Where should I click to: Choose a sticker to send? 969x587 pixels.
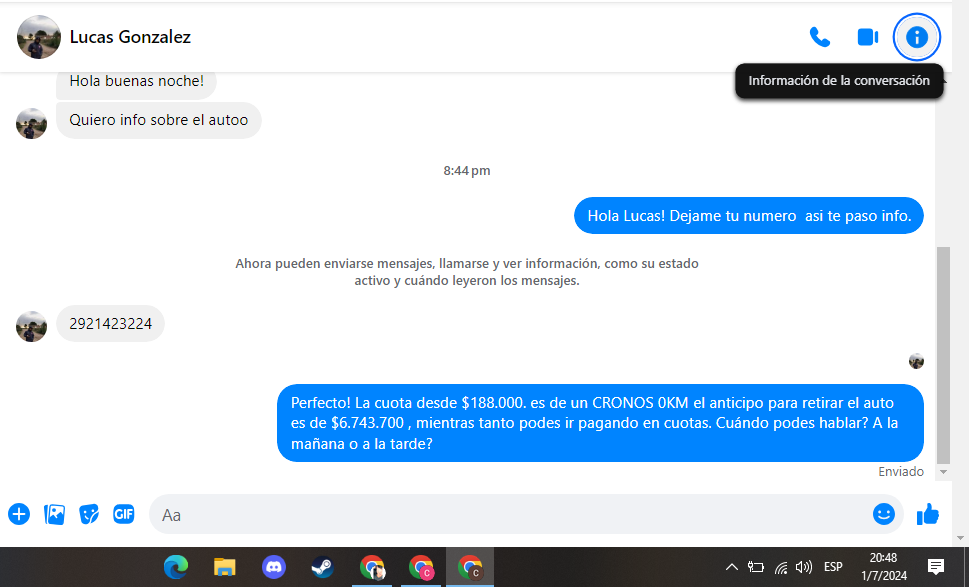89,514
